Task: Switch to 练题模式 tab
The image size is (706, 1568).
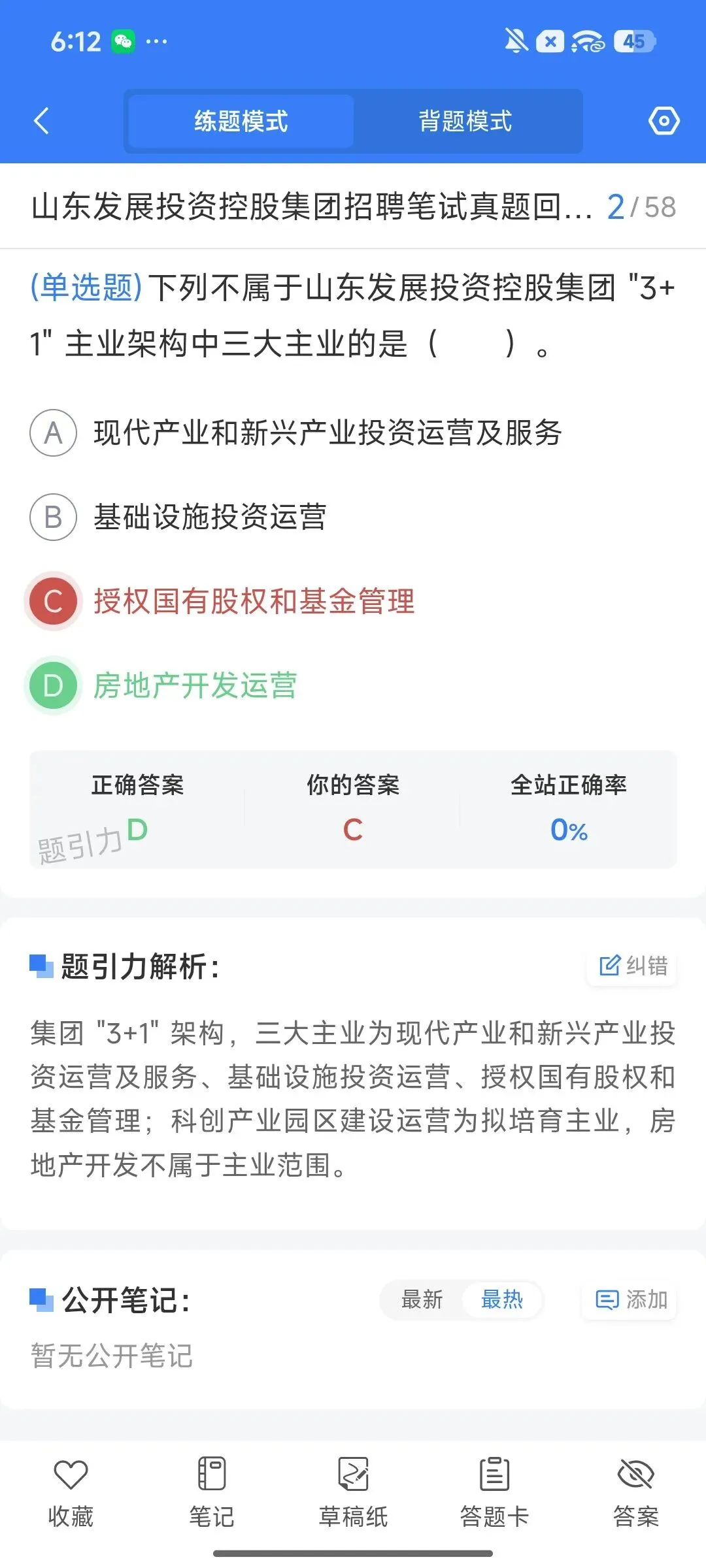Action: tap(241, 121)
